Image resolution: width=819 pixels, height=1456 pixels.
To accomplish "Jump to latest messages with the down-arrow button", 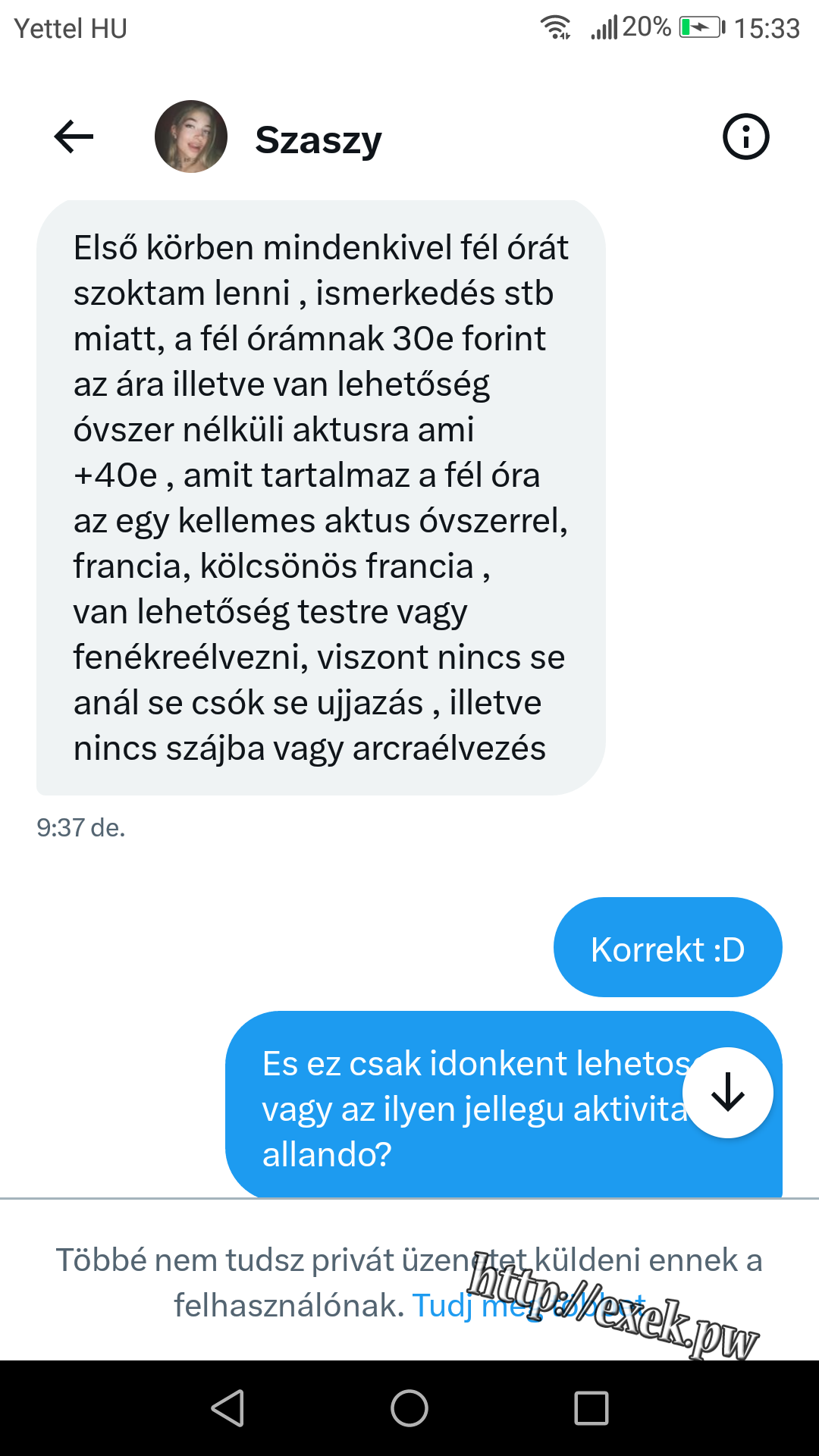I will pyautogui.click(x=728, y=1092).
